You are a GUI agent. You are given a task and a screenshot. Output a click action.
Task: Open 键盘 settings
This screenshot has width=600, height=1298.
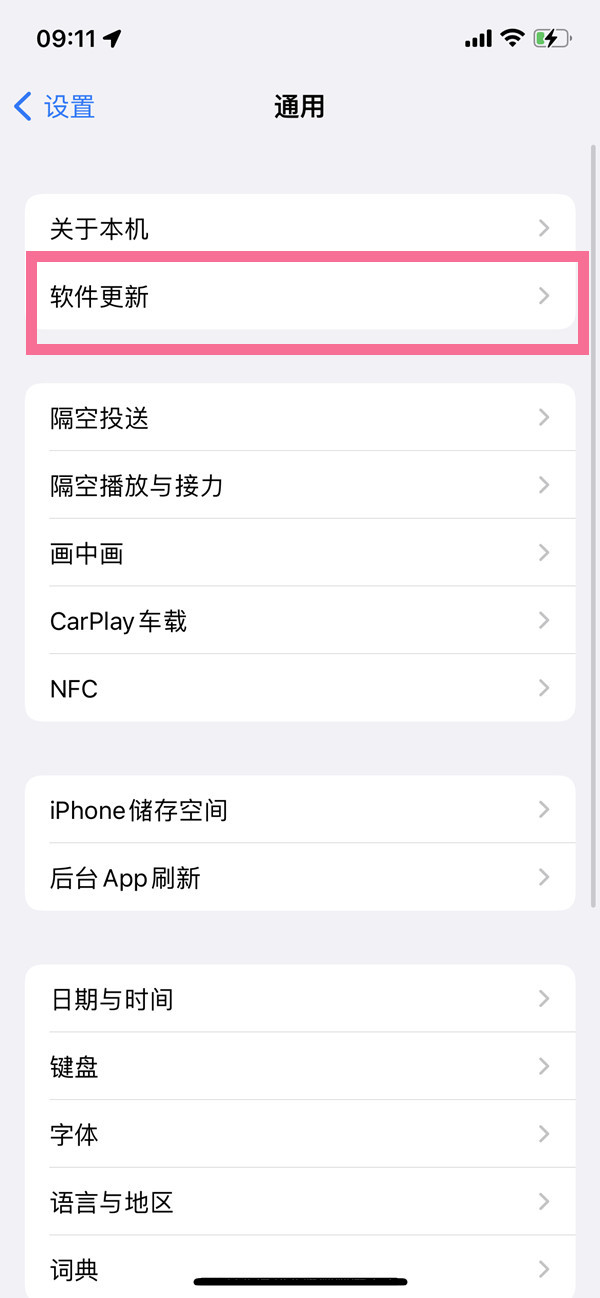point(299,1067)
